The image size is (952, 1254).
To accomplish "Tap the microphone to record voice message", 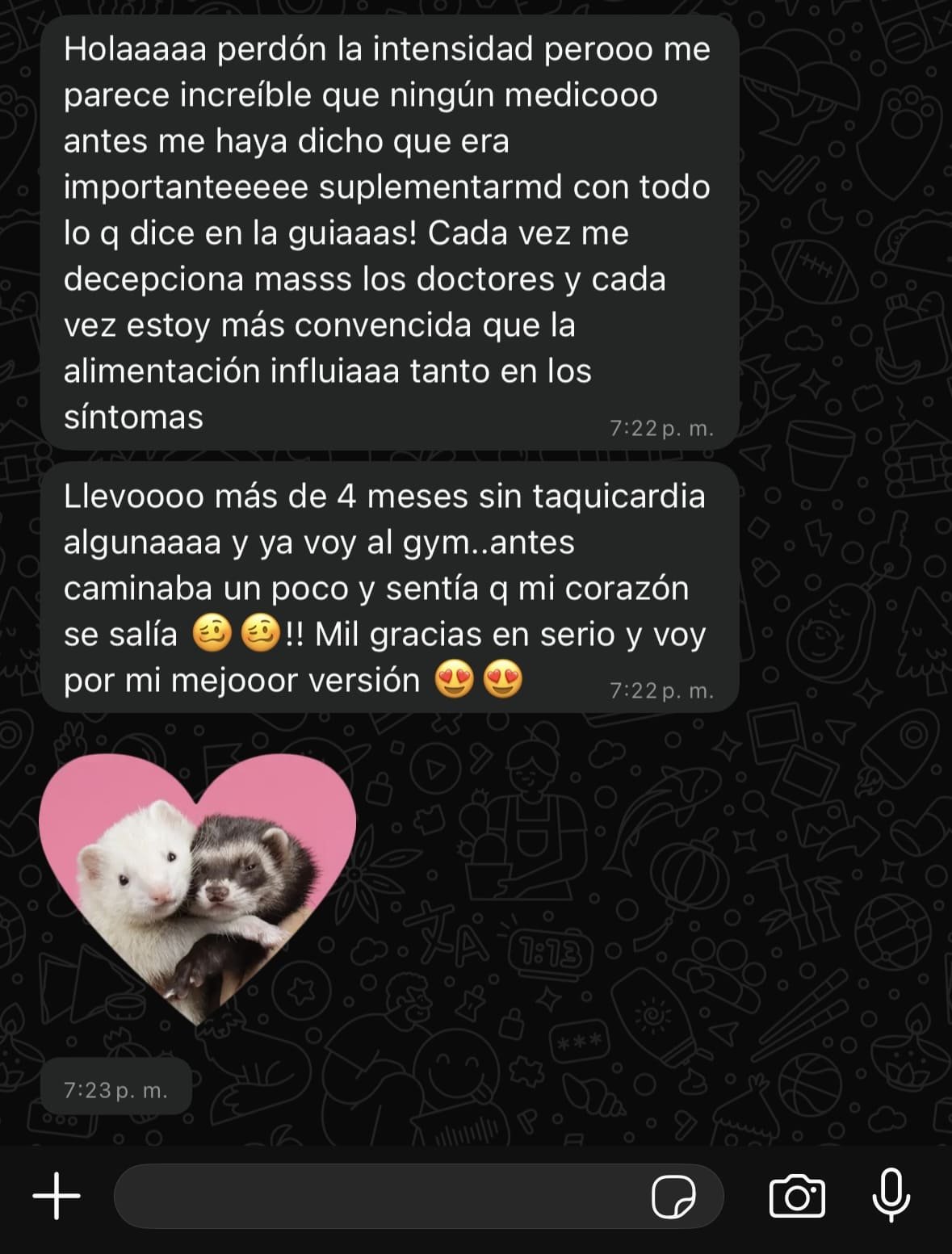I will [x=891, y=1196].
